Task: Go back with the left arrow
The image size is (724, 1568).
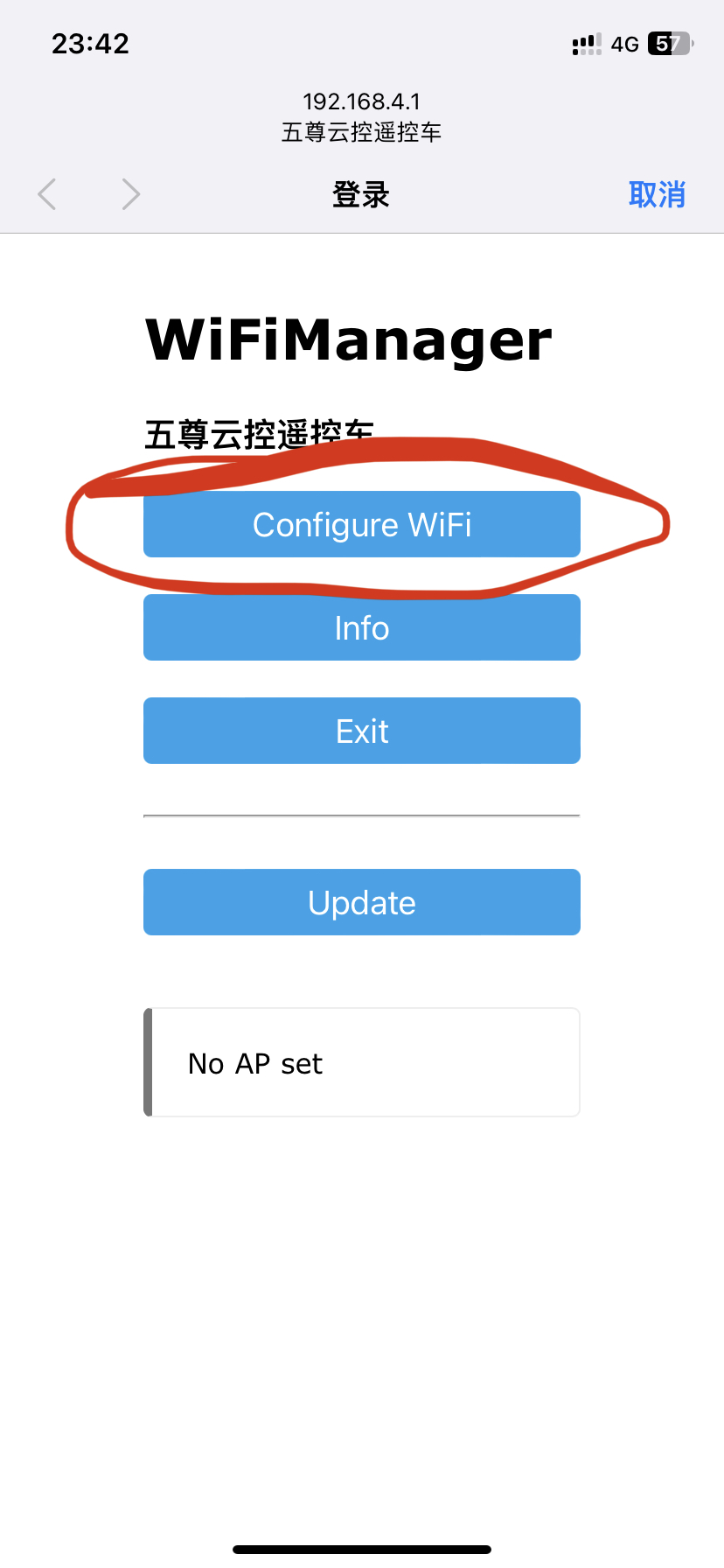Action: coord(48,194)
